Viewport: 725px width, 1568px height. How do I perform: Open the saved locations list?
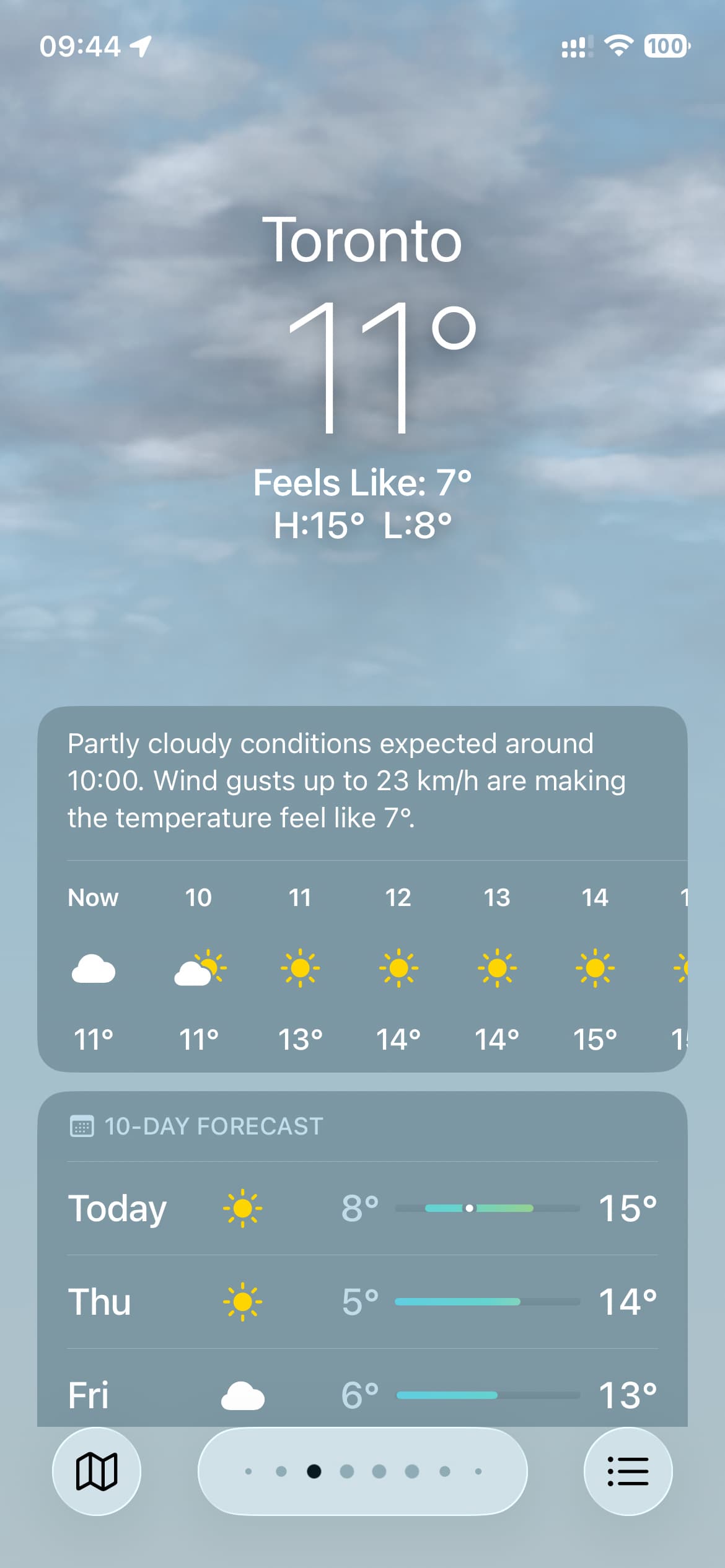[x=628, y=1471]
